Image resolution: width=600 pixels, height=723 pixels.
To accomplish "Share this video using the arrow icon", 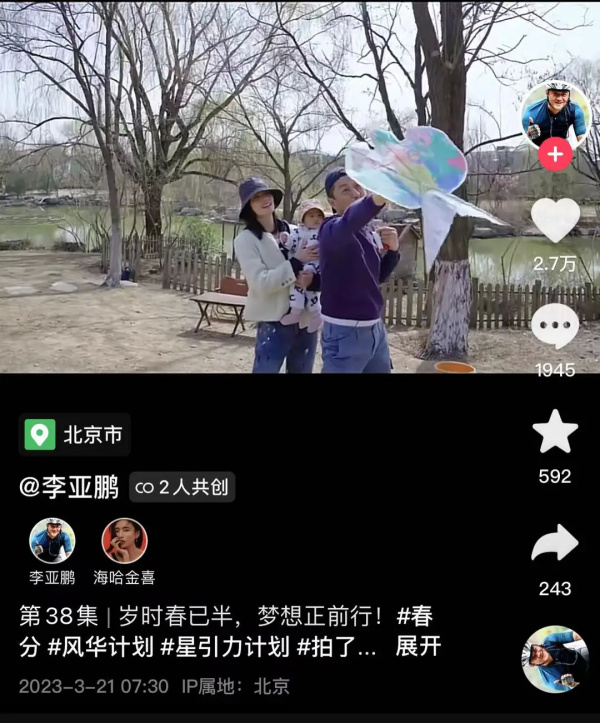I will pos(555,544).
